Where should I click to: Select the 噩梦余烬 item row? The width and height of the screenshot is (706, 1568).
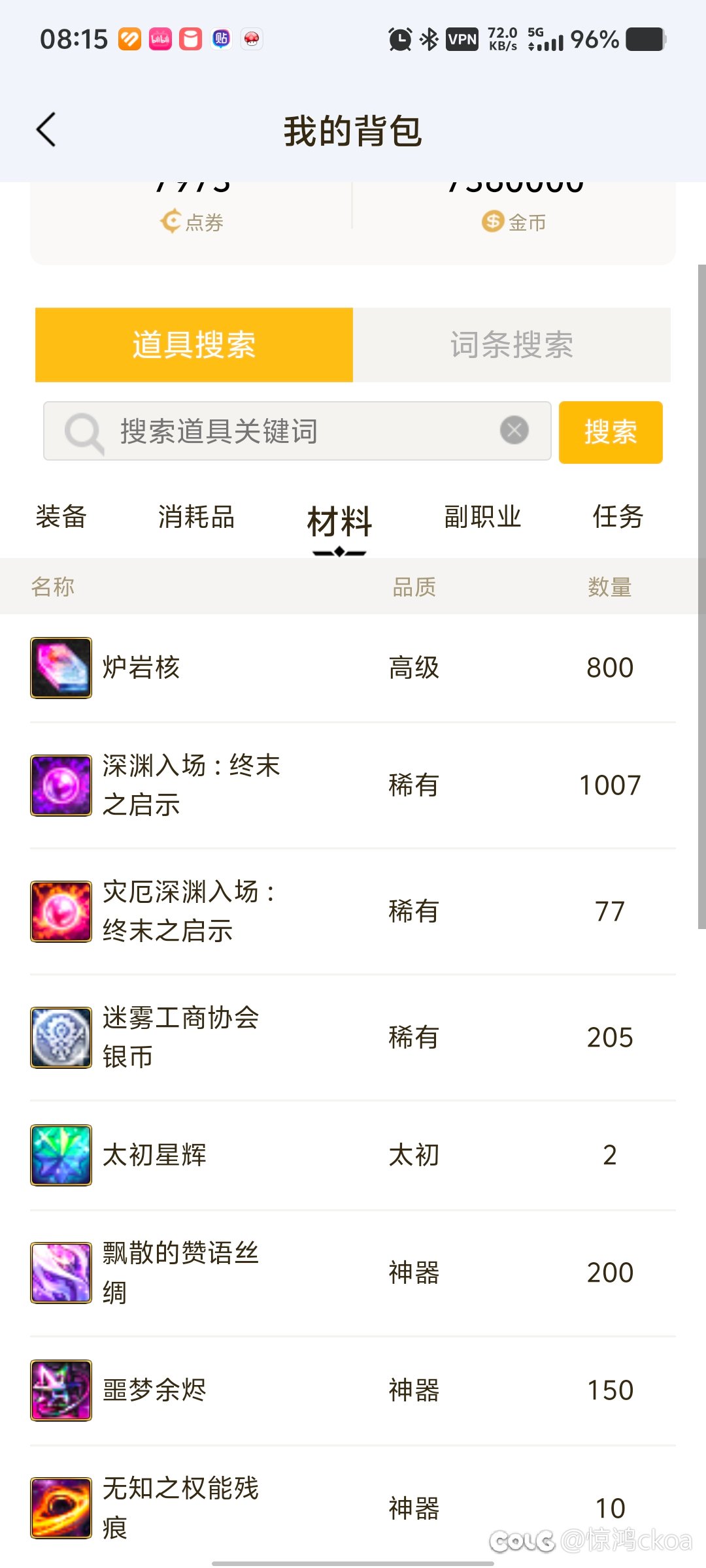point(353,1390)
